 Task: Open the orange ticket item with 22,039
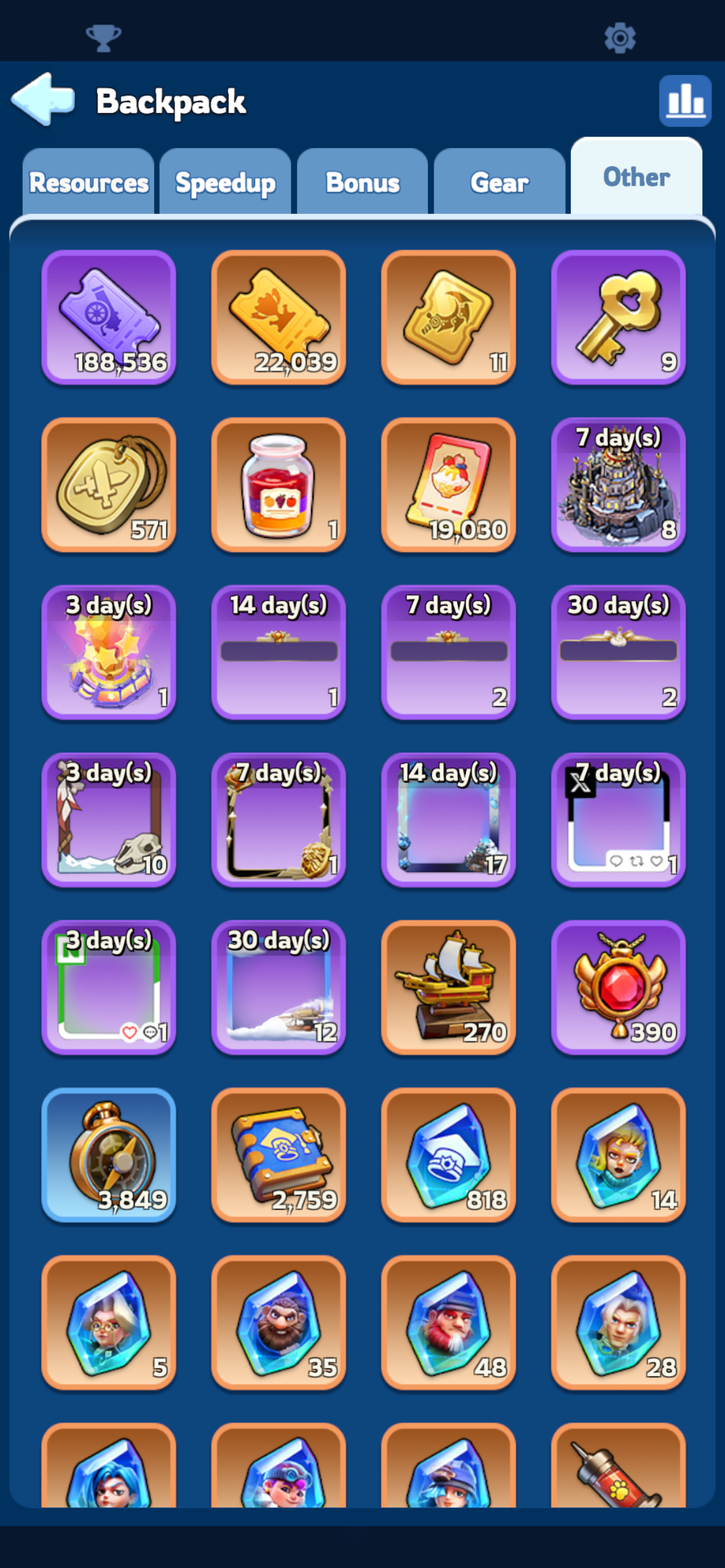279,317
